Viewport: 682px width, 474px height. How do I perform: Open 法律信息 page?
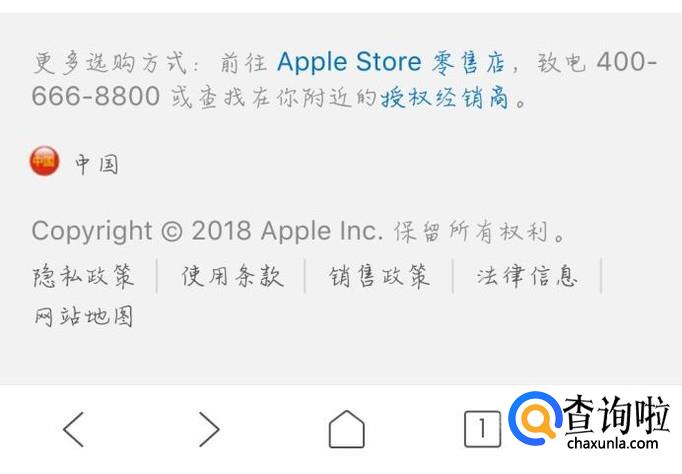pyautogui.click(x=526, y=277)
